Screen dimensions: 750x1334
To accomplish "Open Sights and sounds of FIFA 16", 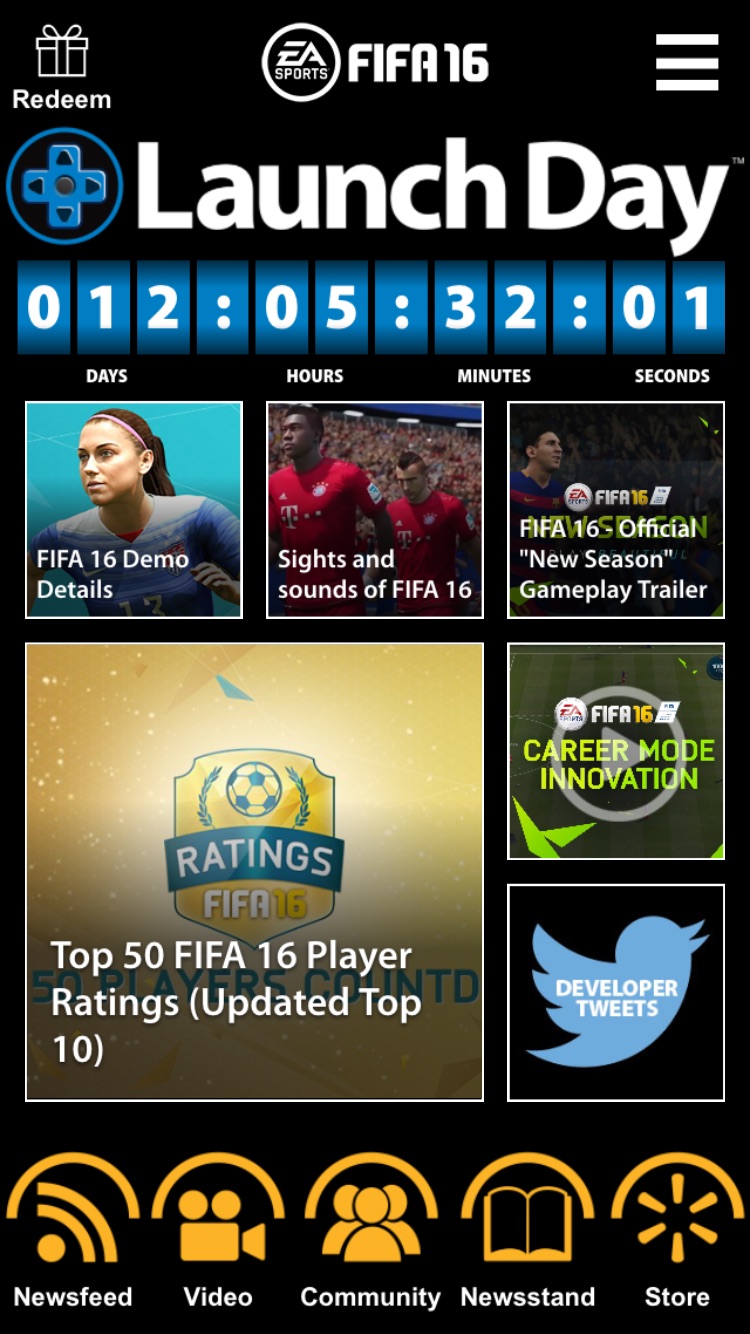I will (x=375, y=510).
